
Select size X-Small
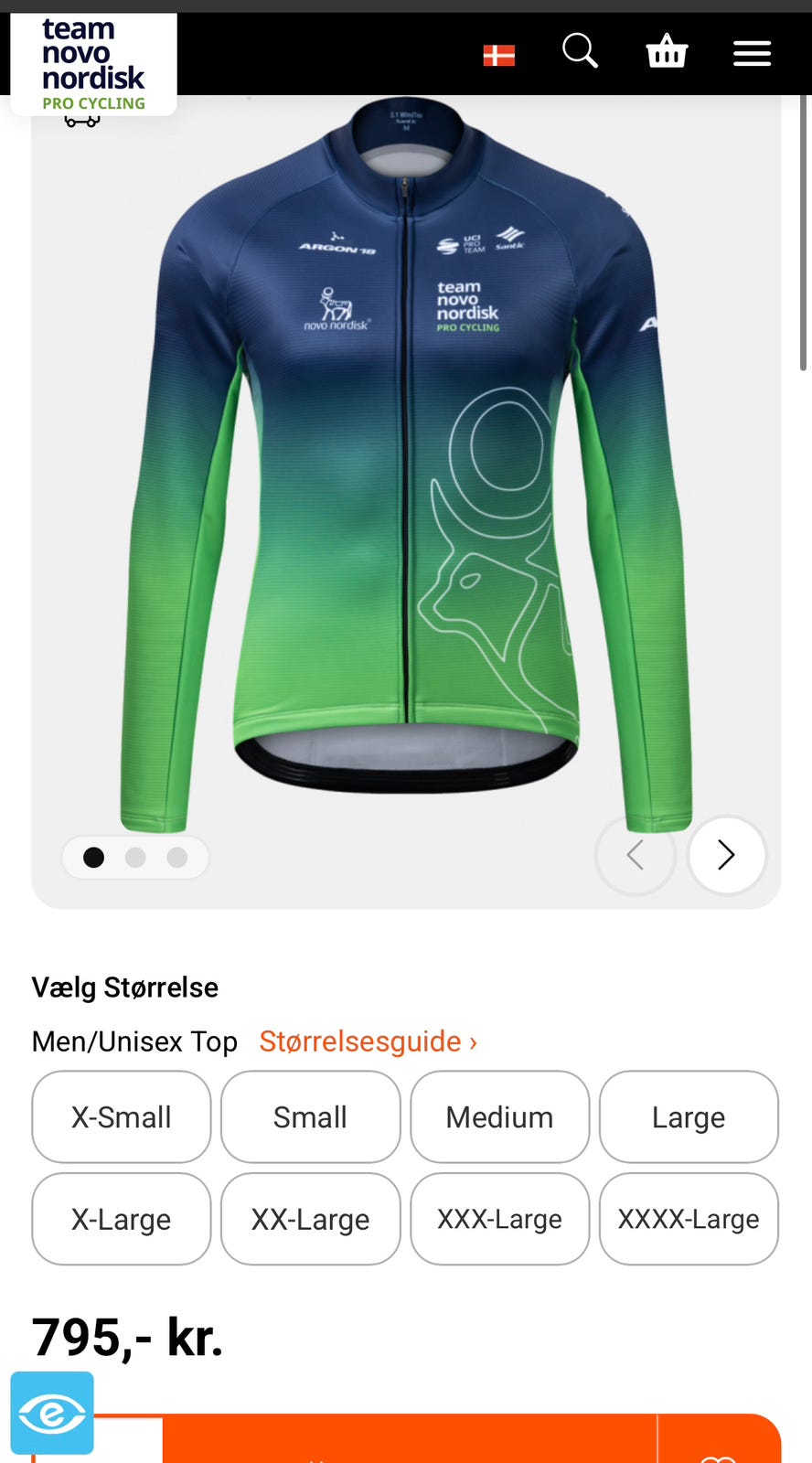122,1117
